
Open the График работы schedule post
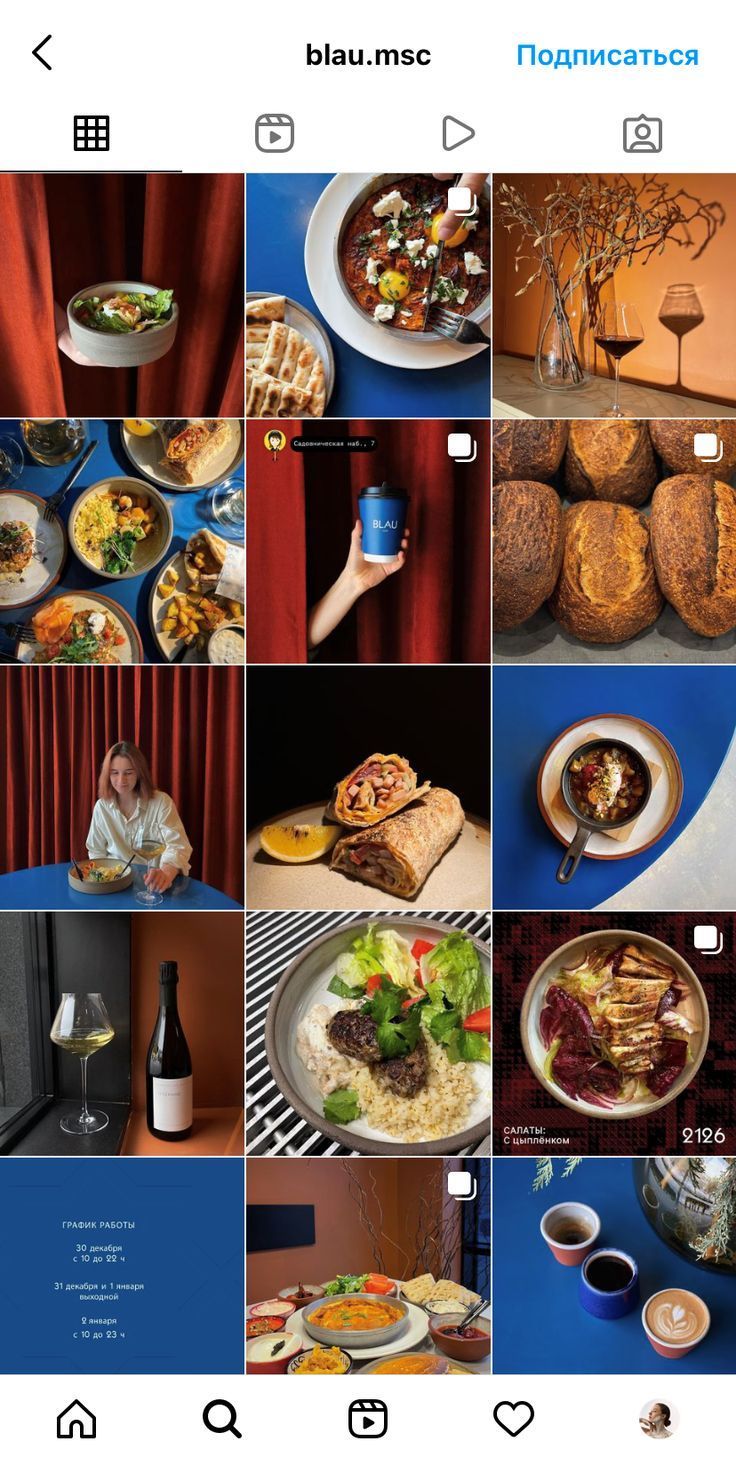click(122, 1266)
